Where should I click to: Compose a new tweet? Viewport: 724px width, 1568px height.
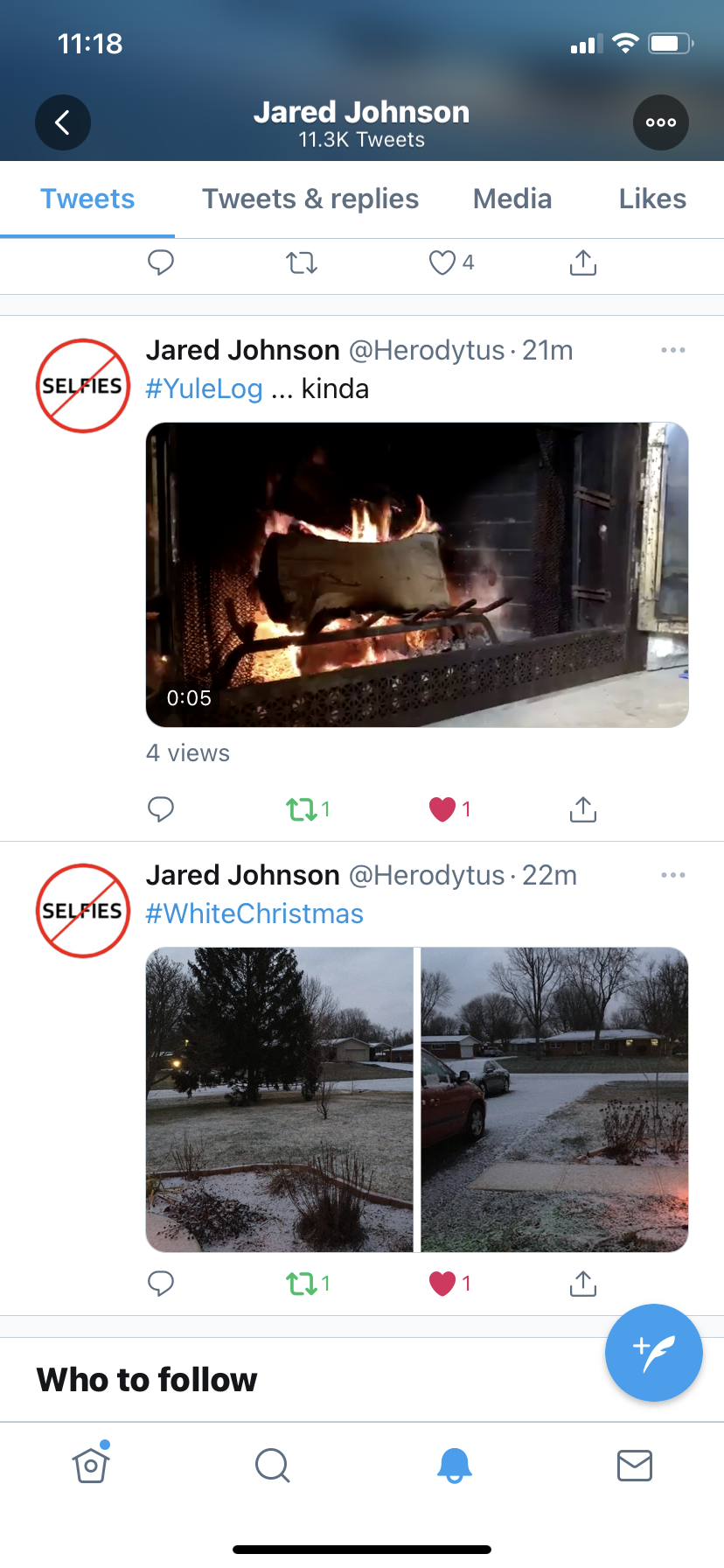(x=653, y=1353)
